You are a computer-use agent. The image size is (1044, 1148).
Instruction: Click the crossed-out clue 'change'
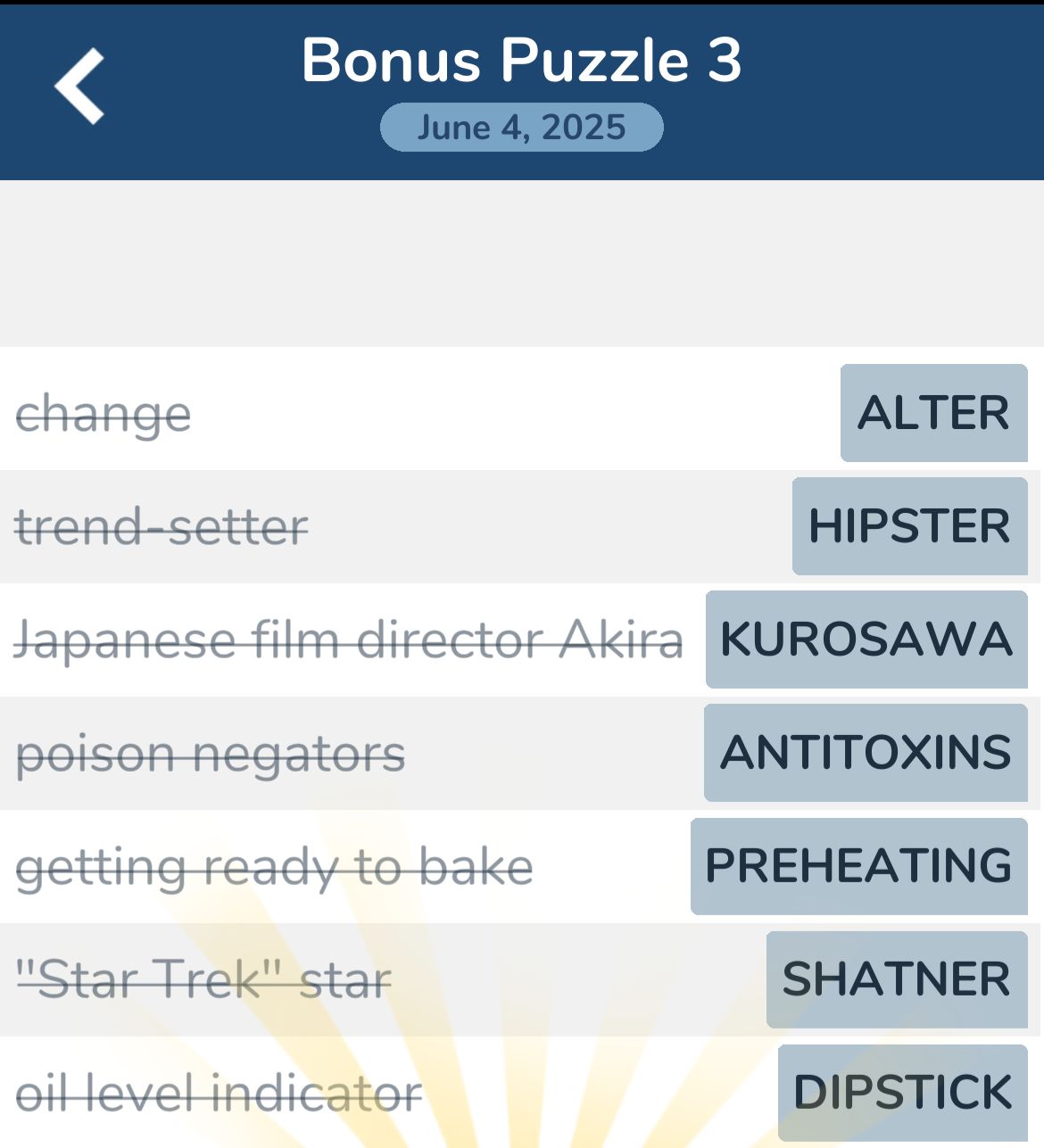click(104, 412)
